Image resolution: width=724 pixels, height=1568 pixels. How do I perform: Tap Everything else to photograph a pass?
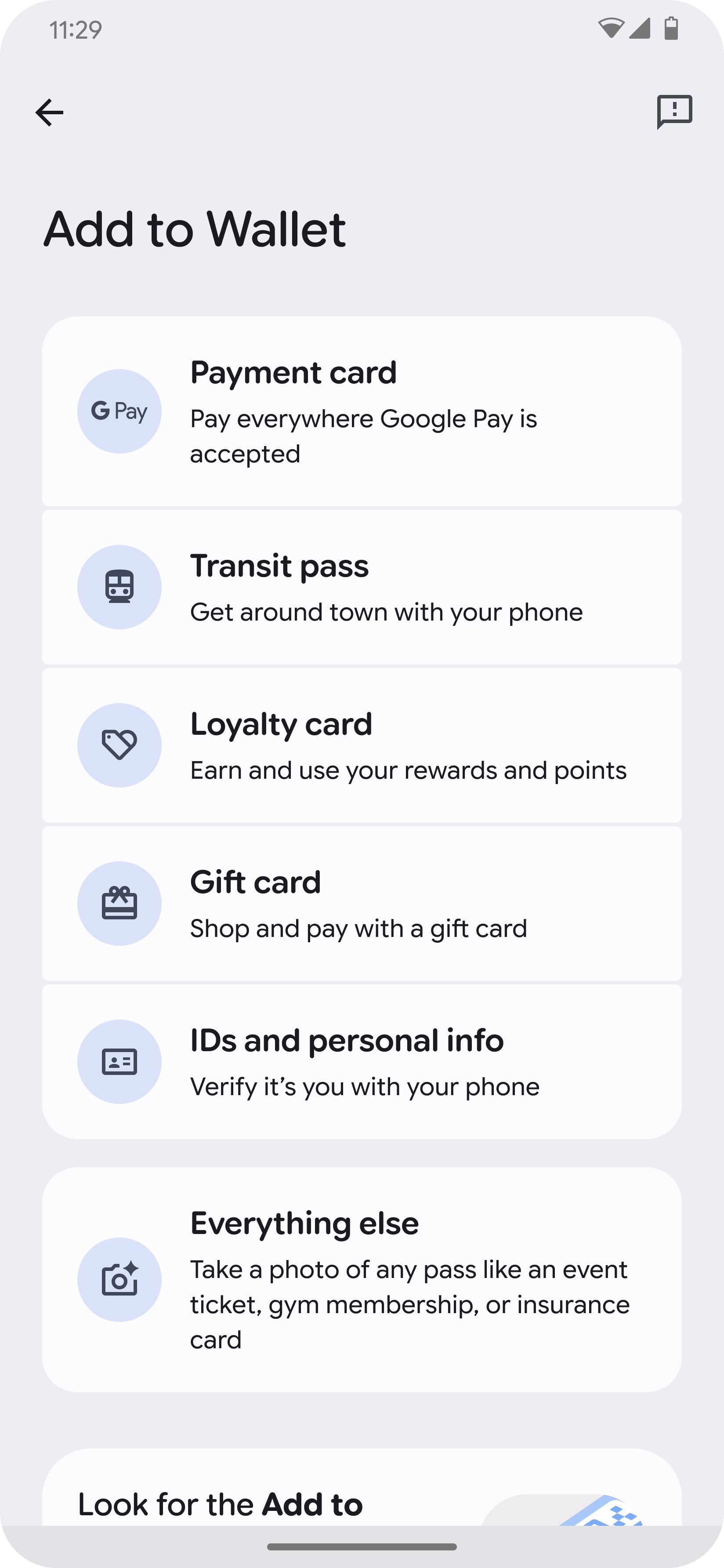tap(362, 1279)
